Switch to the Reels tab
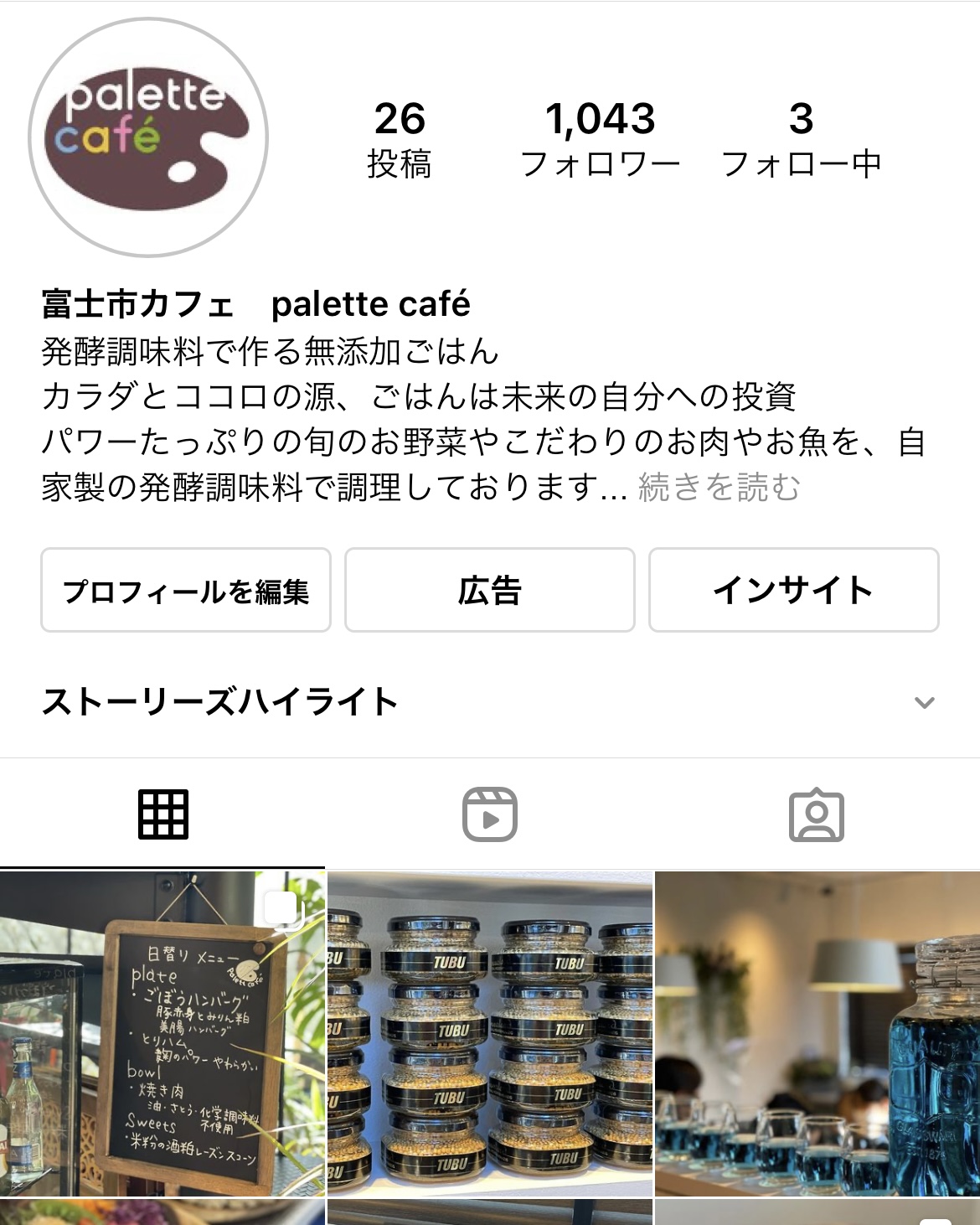Image resolution: width=980 pixels, height=1225 pixels. [x=490, y=814]
